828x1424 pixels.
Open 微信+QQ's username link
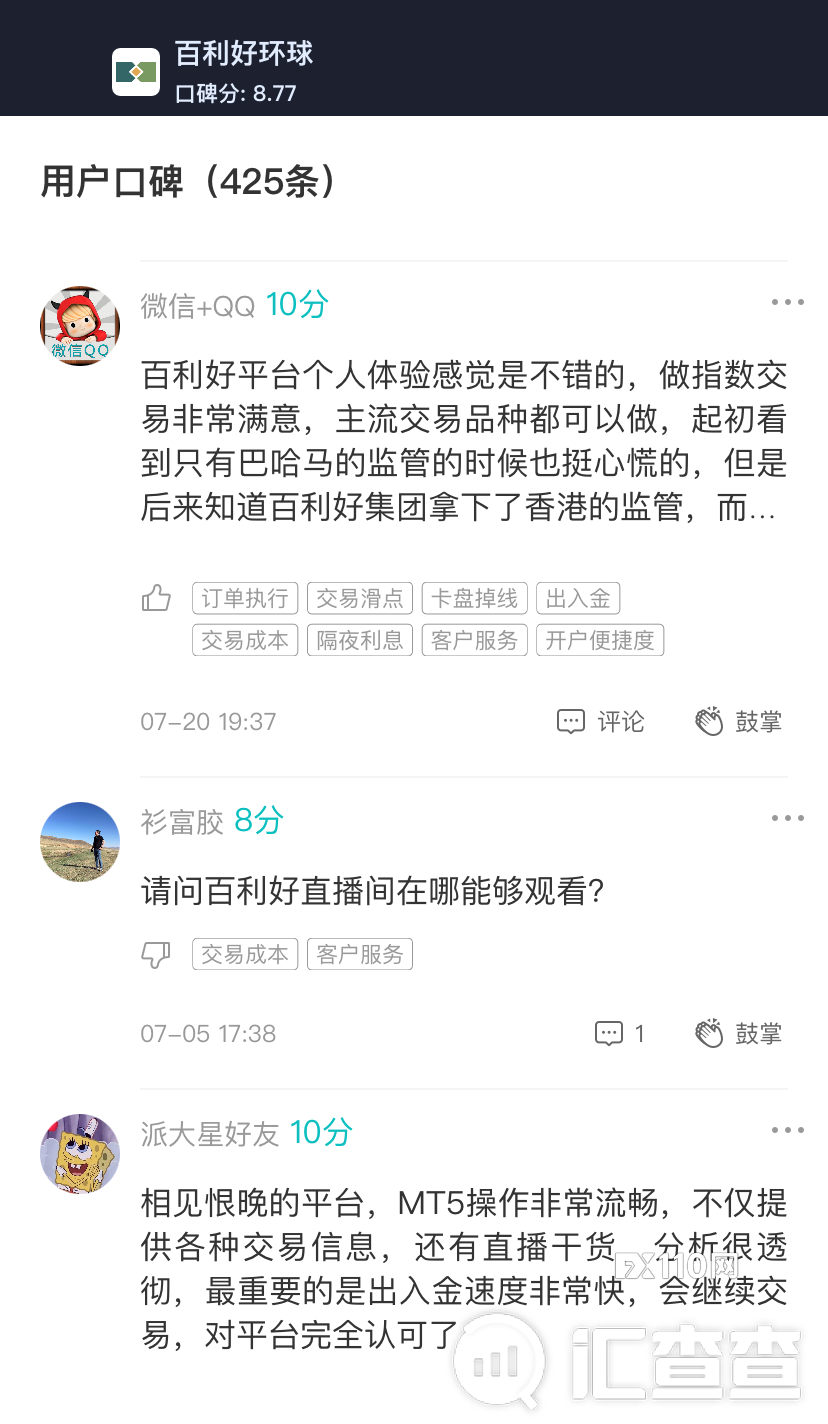[x=196, y=304]
